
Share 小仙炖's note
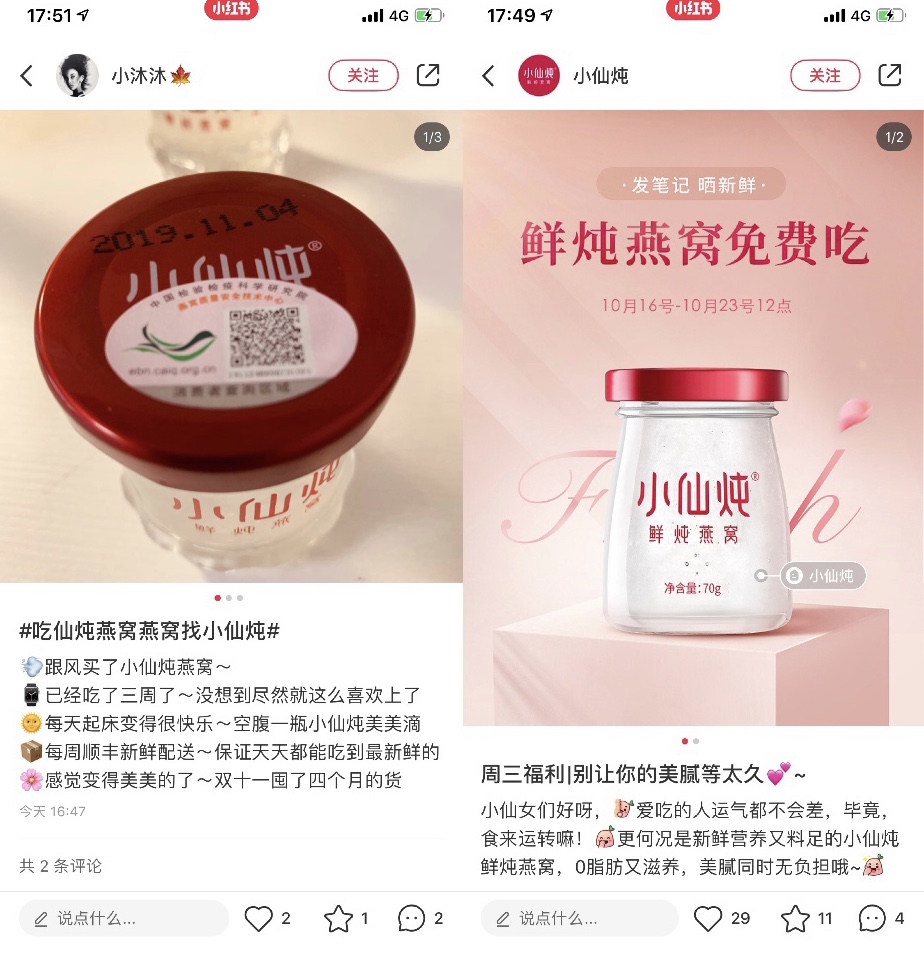pos(889,76)
